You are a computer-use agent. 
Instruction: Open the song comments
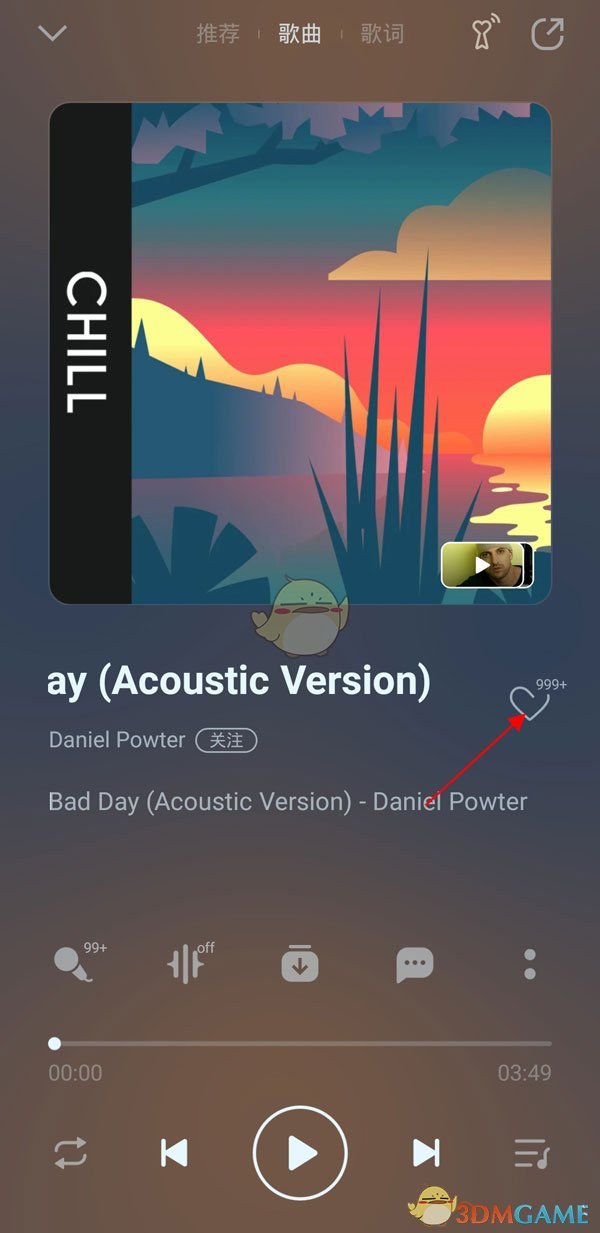point(414,965)
